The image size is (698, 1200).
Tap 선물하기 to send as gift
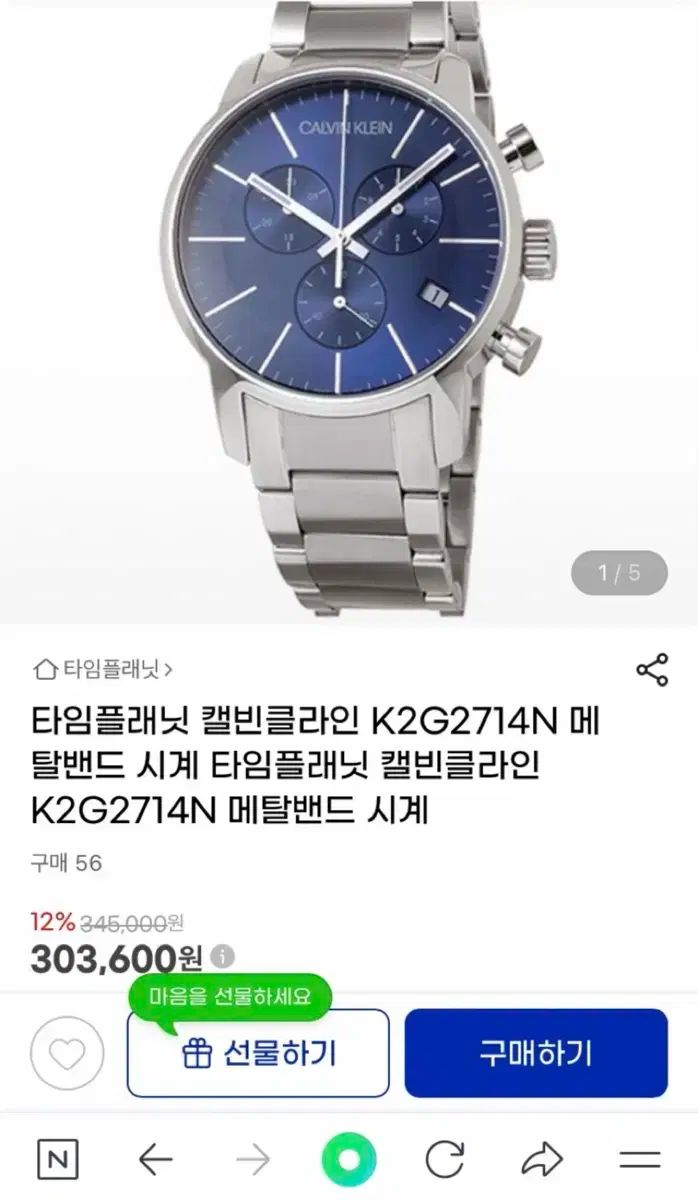point(258,1053)
